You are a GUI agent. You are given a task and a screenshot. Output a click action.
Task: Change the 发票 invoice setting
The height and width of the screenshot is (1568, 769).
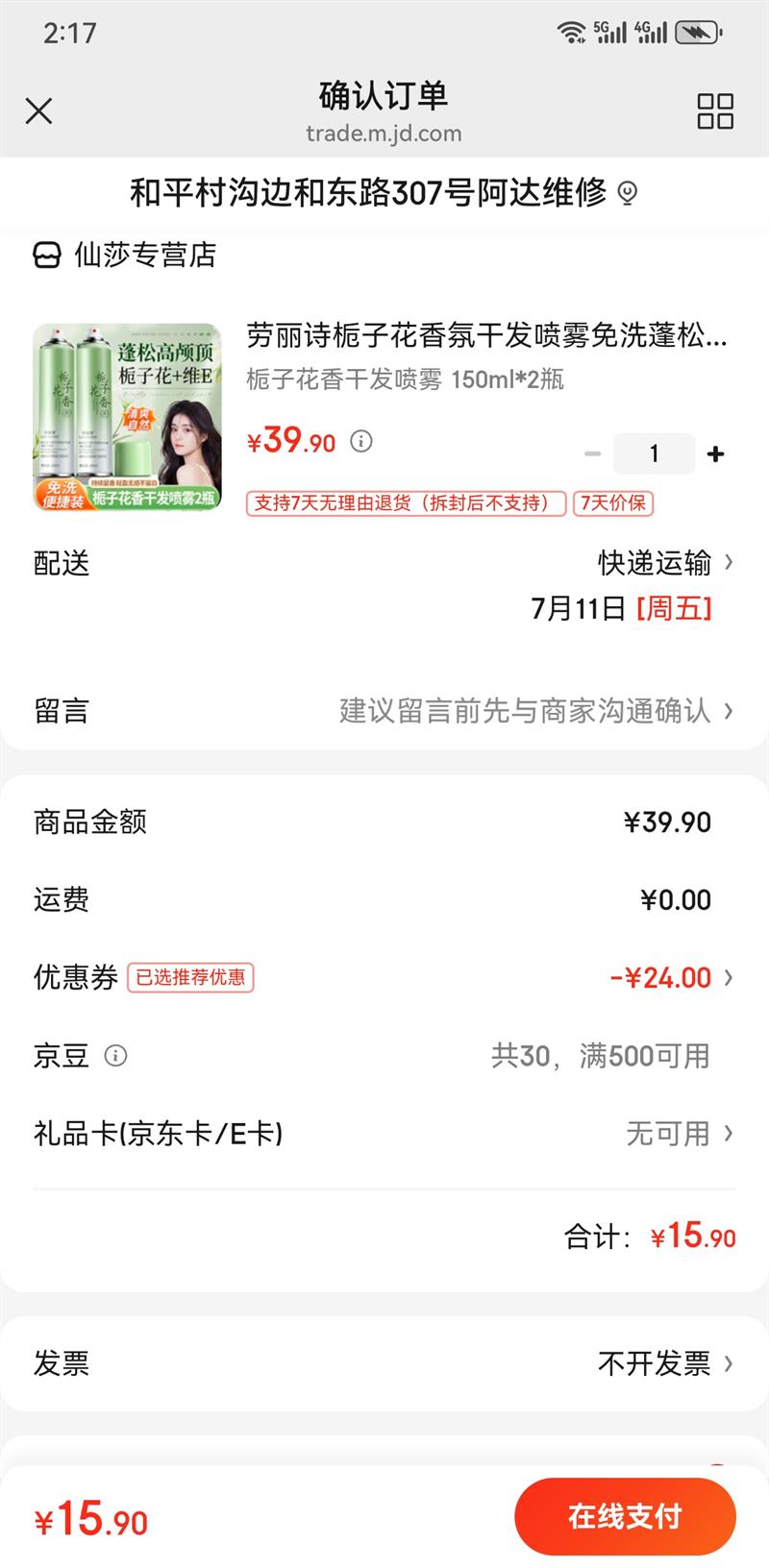[663, 1363]
